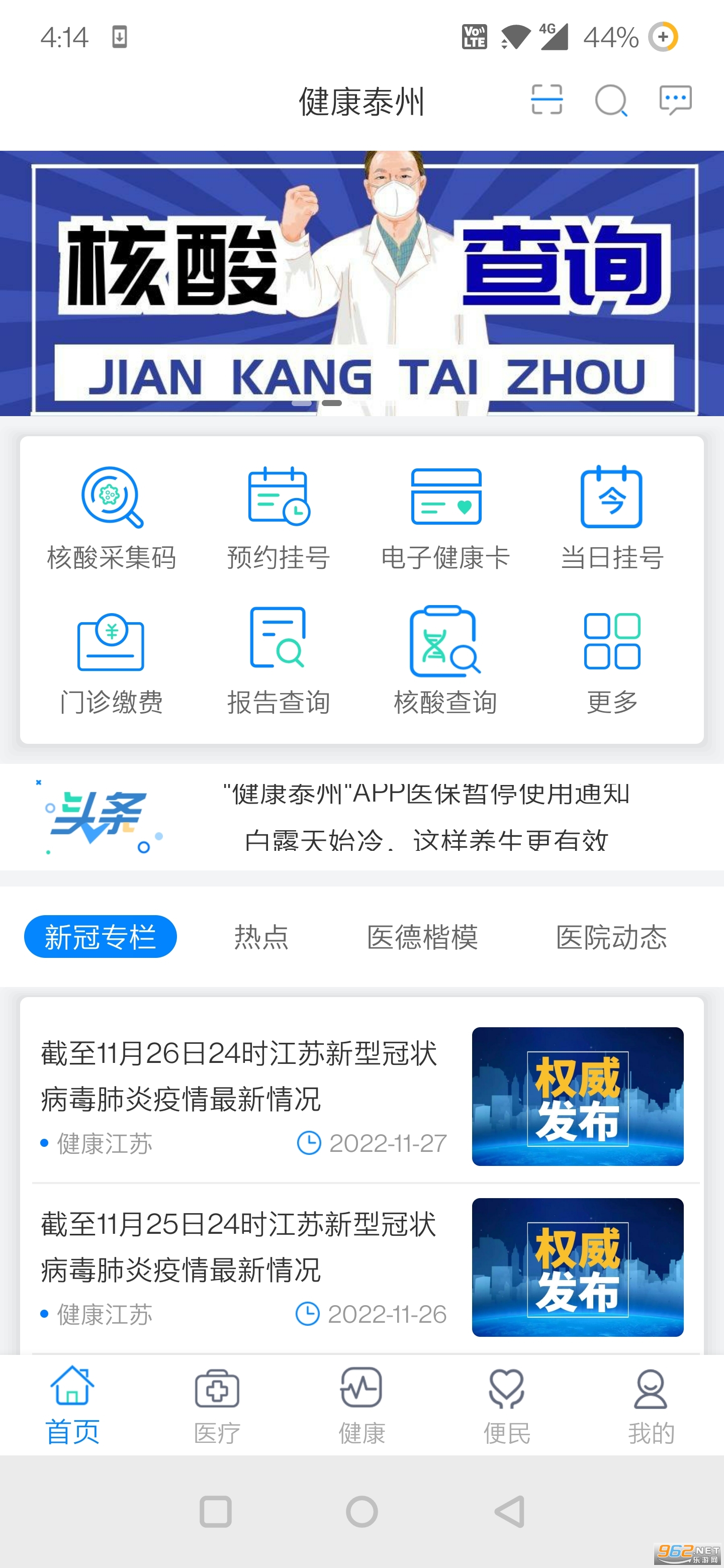This screenshot has width=724, height=1568.
Task: Go to the 医疗 tab
Action: coord(217,1406)
